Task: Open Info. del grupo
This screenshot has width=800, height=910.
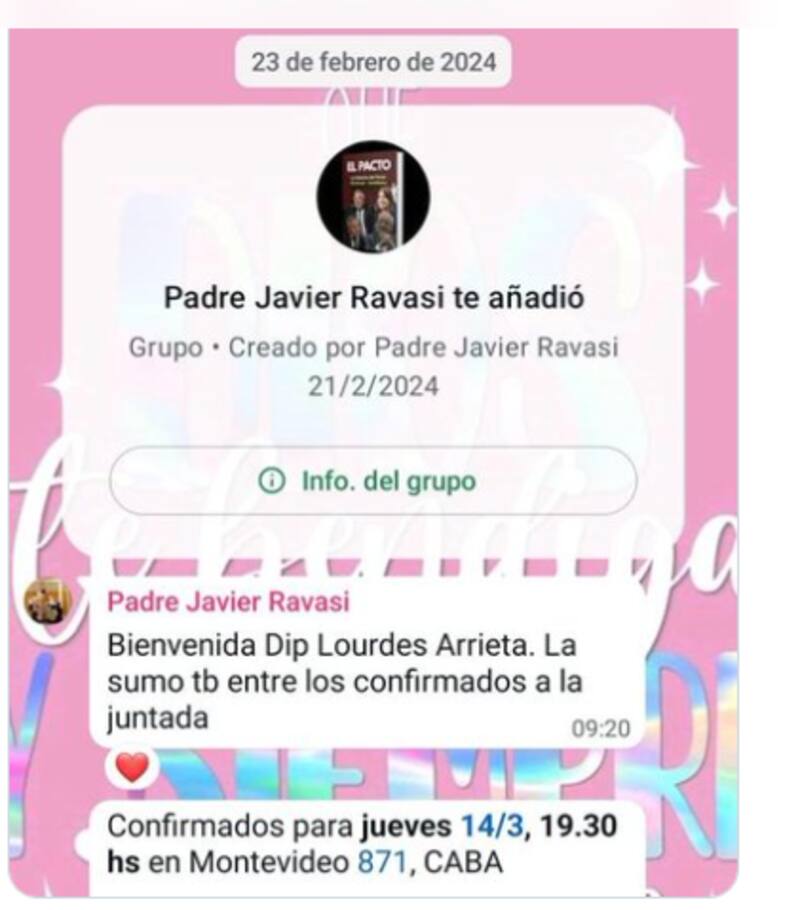Action: point(372,481)
